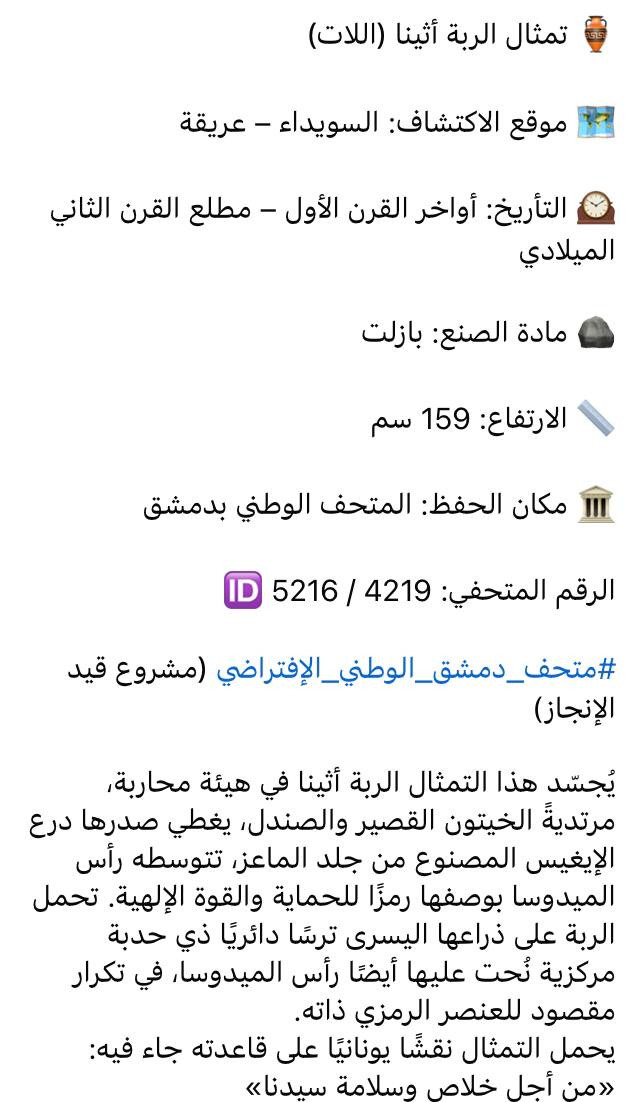Open the #متحف_دمشق_الوطني_الإفتراضي hashtag link
Image resolution: width=640 pixels, height=1102 pixels.
415,671
